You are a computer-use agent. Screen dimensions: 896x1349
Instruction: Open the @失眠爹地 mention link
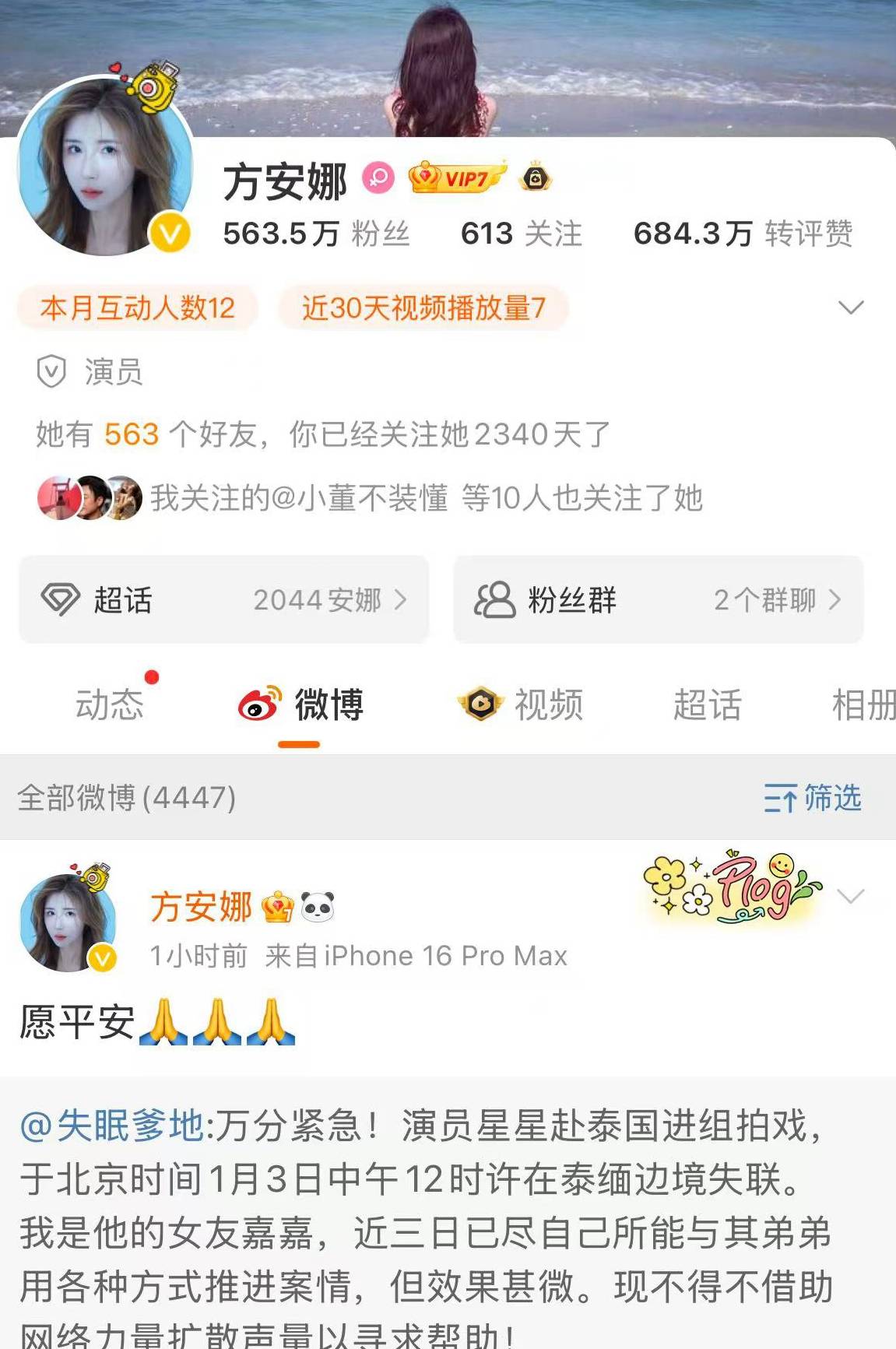tap(112, 1126)
